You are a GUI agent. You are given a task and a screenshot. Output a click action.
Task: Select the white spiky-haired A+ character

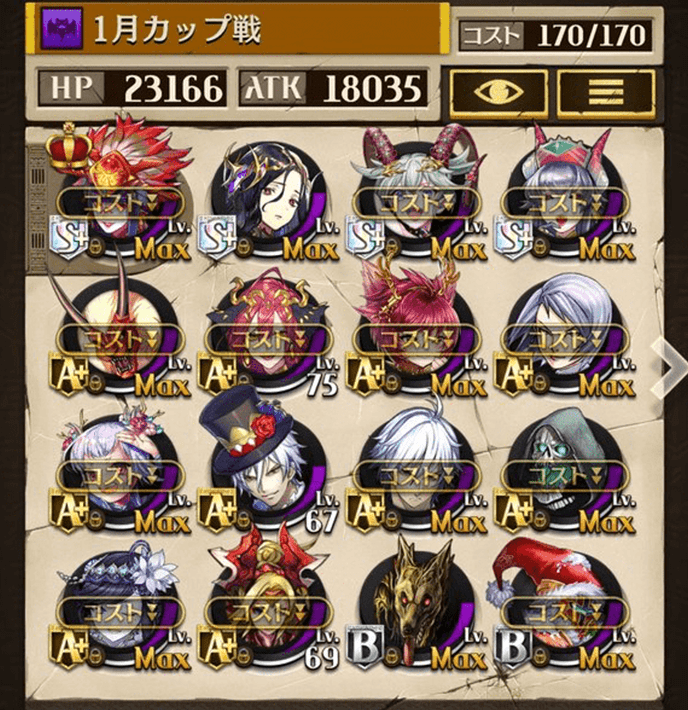pyautogui.click(x=414, y=470)
